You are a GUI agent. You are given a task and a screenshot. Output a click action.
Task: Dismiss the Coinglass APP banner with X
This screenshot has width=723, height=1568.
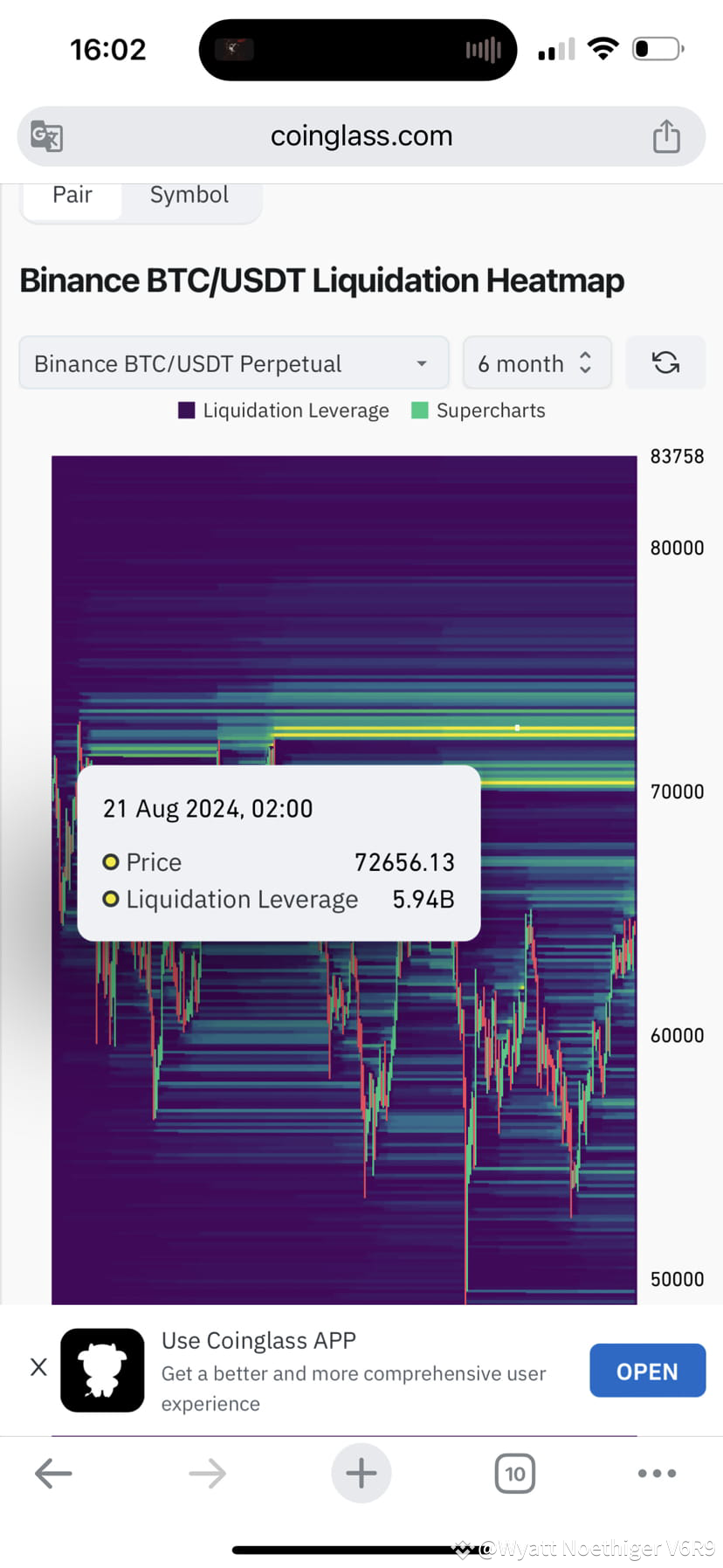click(x=38, y=1367)
